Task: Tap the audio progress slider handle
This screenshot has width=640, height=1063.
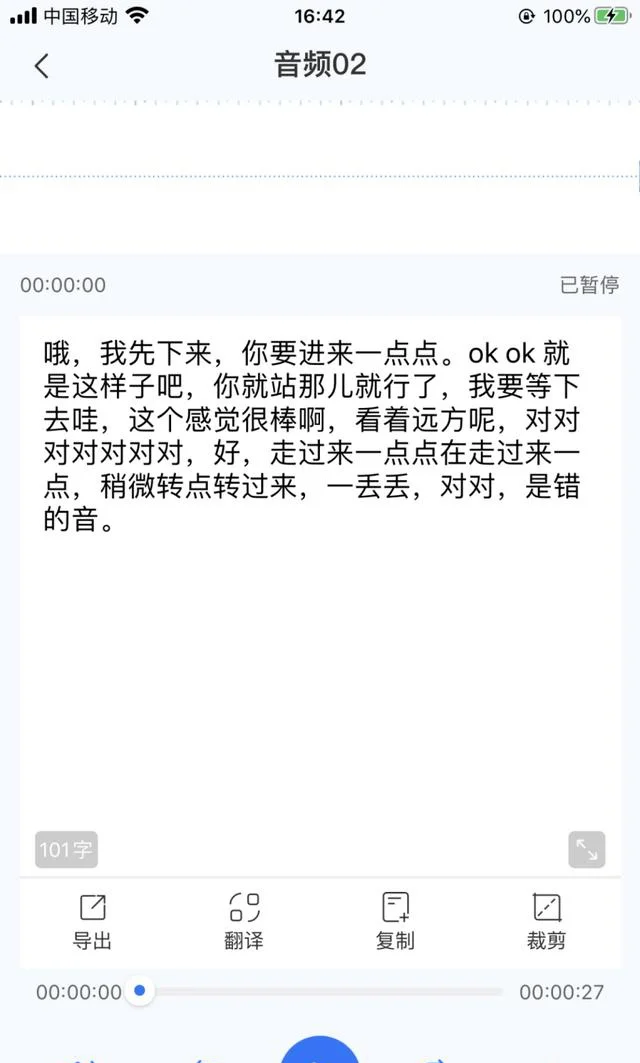Action: (140, 991)
